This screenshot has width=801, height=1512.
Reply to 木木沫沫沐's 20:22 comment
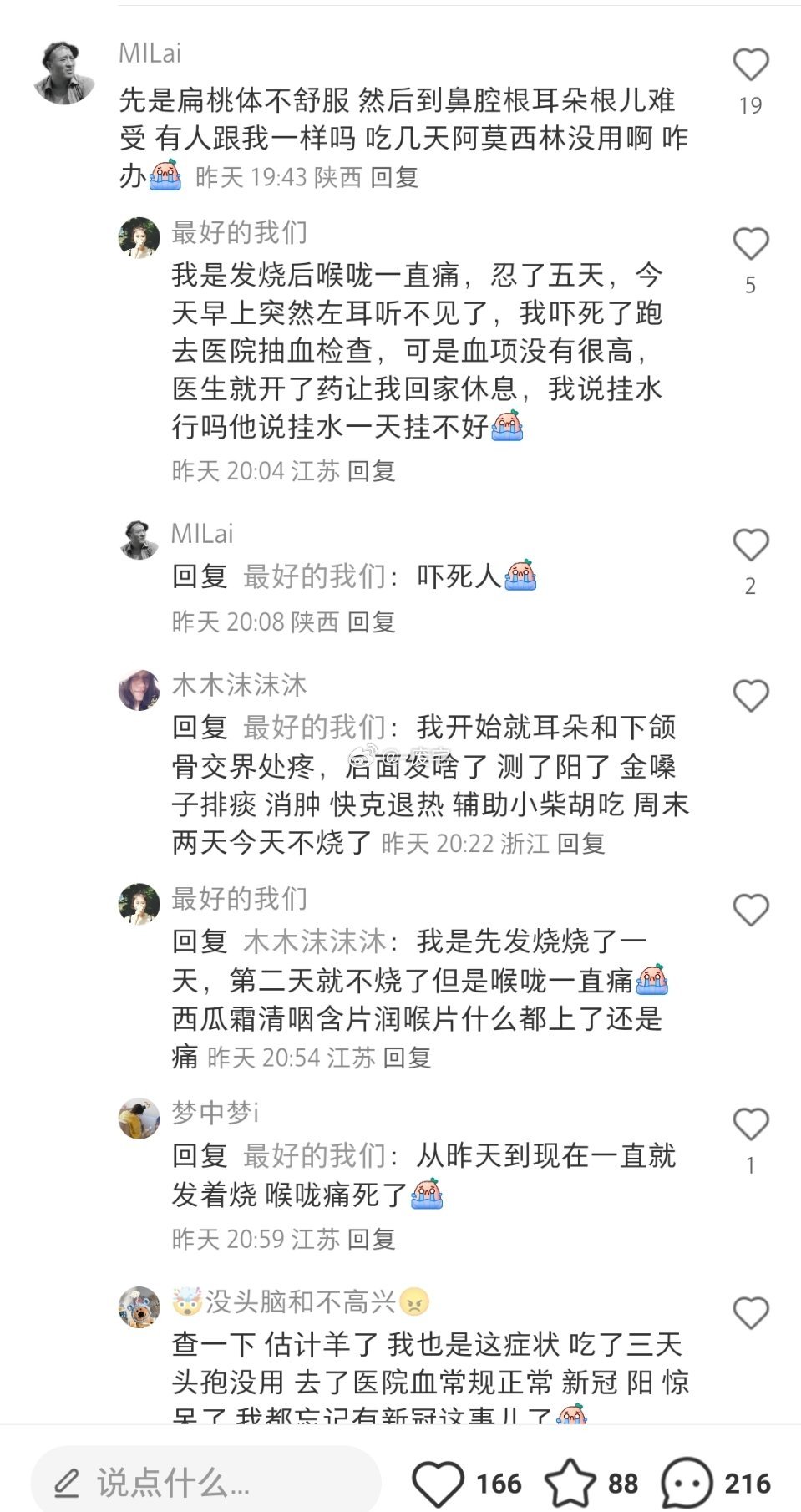(x=581, y=844)
